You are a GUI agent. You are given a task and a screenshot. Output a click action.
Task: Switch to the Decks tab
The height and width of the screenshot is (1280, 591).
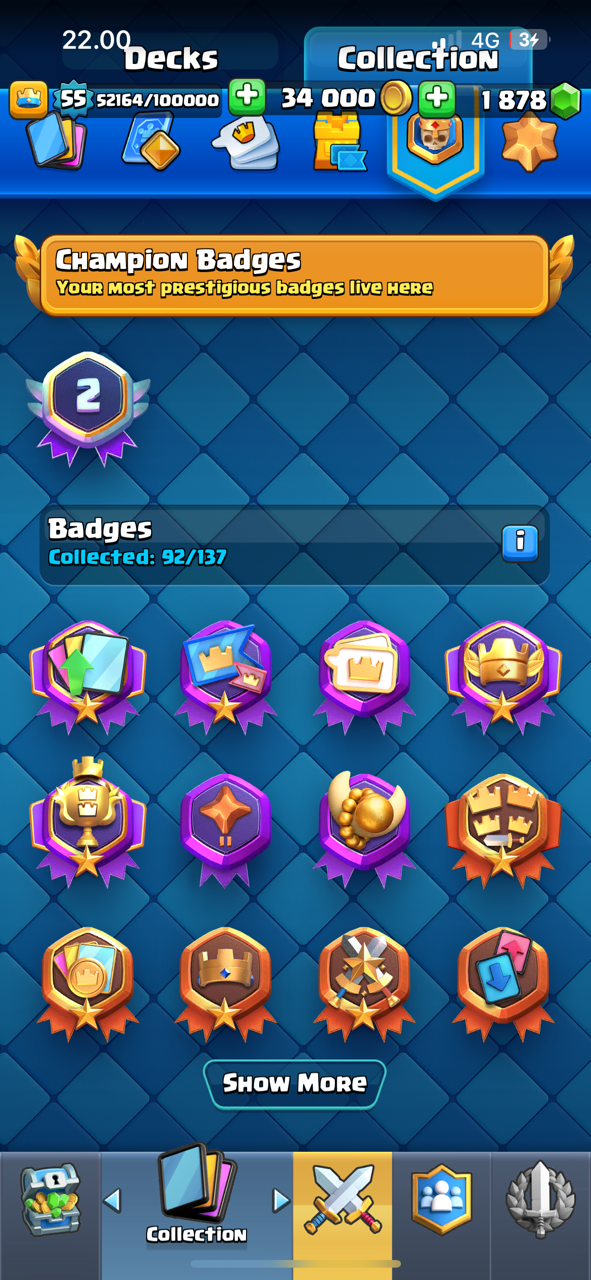(x=171, y=58)
